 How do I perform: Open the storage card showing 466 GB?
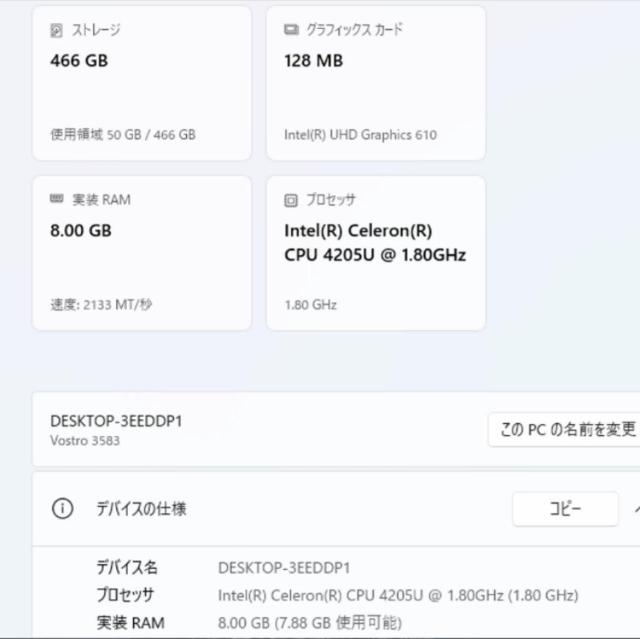pos(141,83)
